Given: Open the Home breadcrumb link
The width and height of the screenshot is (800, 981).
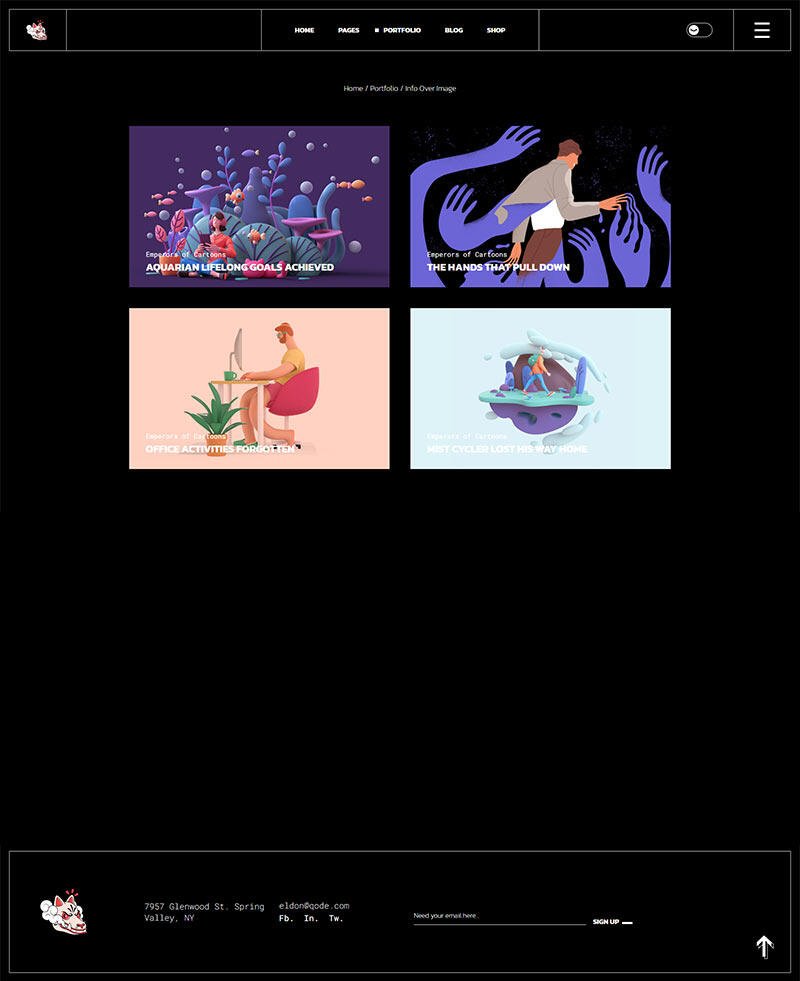Looking at the screenshot, I should (353, 89).
